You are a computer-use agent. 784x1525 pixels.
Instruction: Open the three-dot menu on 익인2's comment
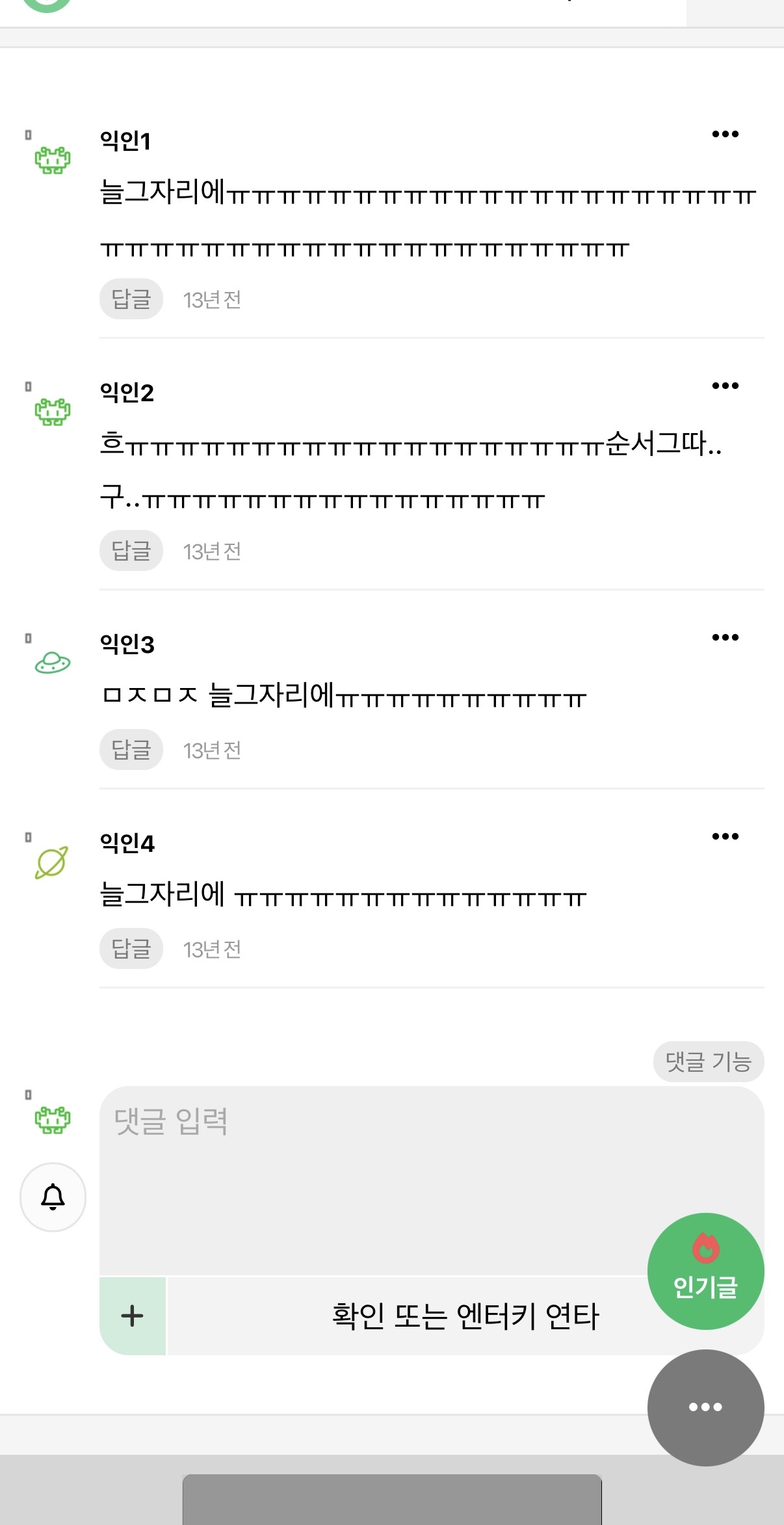coord(726,385)
